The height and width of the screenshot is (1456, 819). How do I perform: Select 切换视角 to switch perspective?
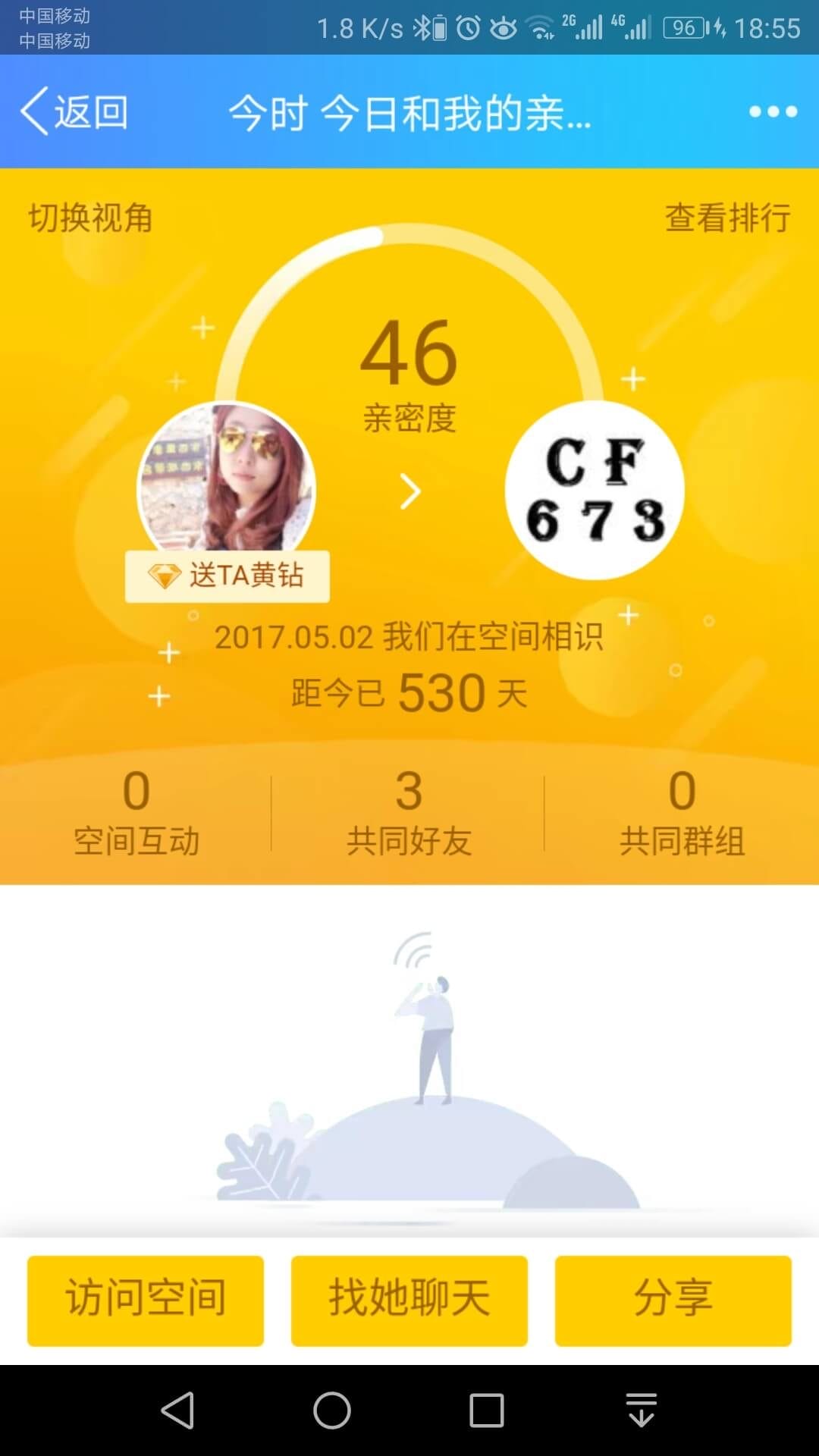point(90,218)
